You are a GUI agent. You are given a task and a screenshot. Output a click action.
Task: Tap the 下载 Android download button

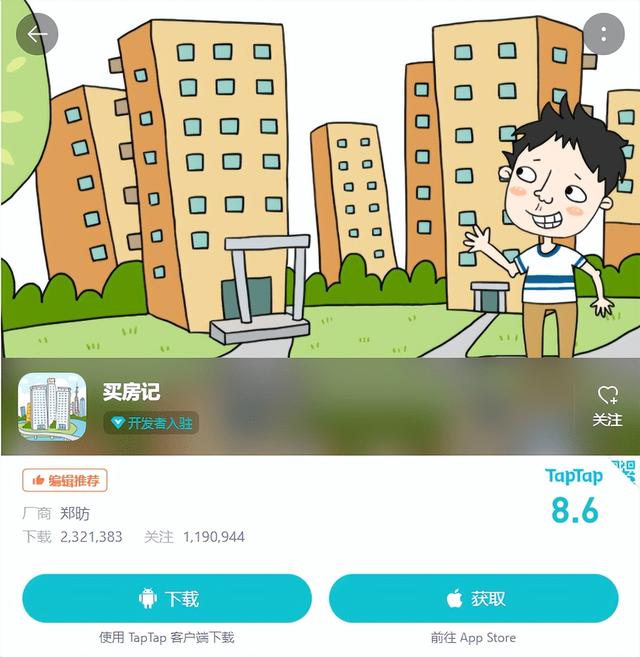tap(167, 598)
